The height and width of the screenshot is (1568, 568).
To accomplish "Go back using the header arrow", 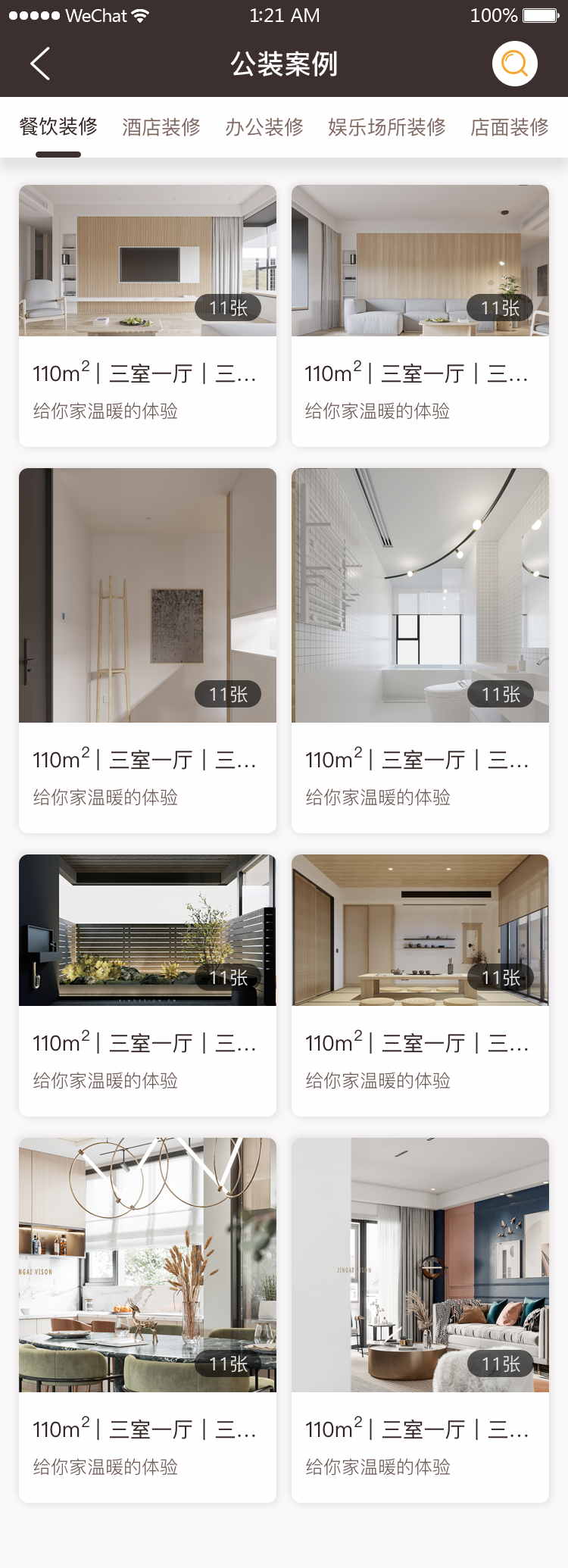I will click(40, 64).
